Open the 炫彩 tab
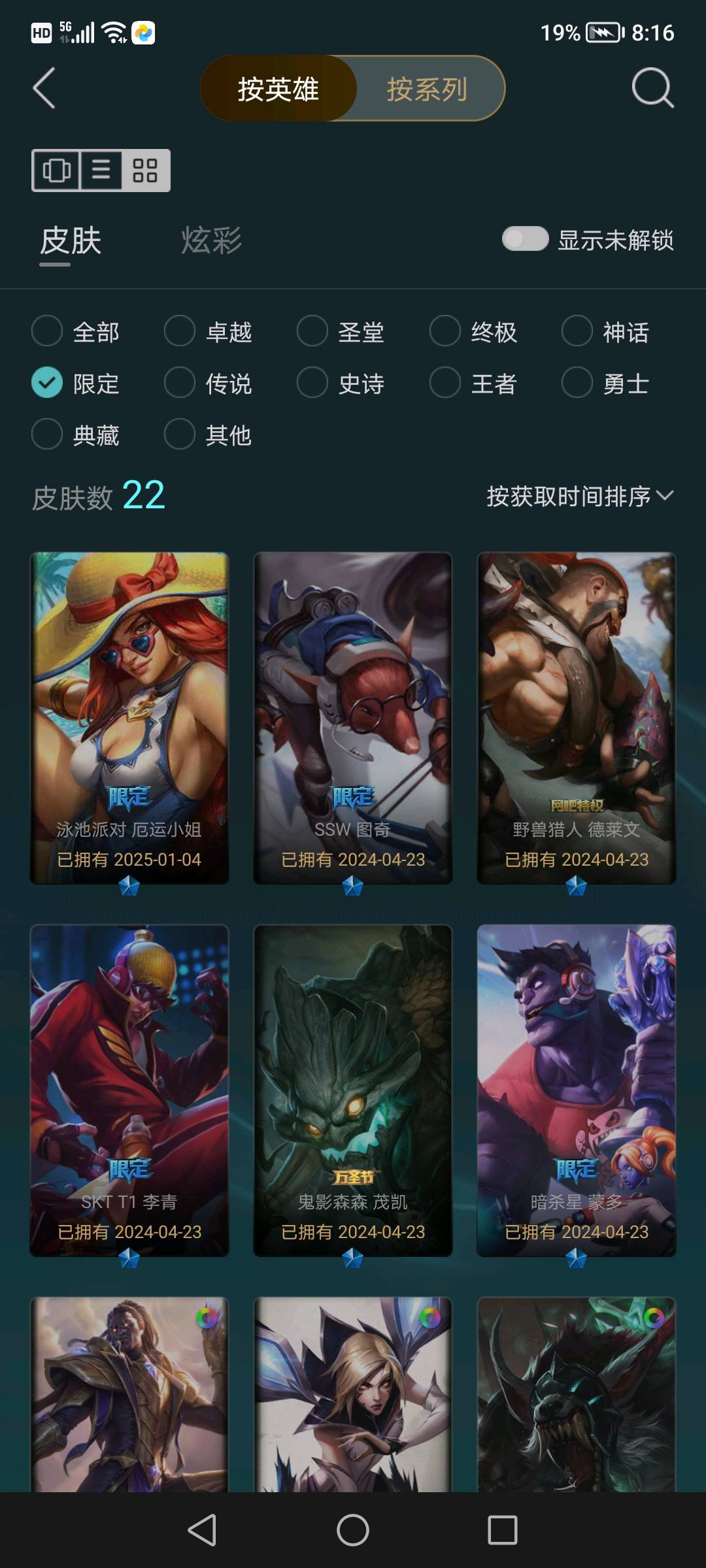Viewport: 706px width, 1568px height. point(211,240)
